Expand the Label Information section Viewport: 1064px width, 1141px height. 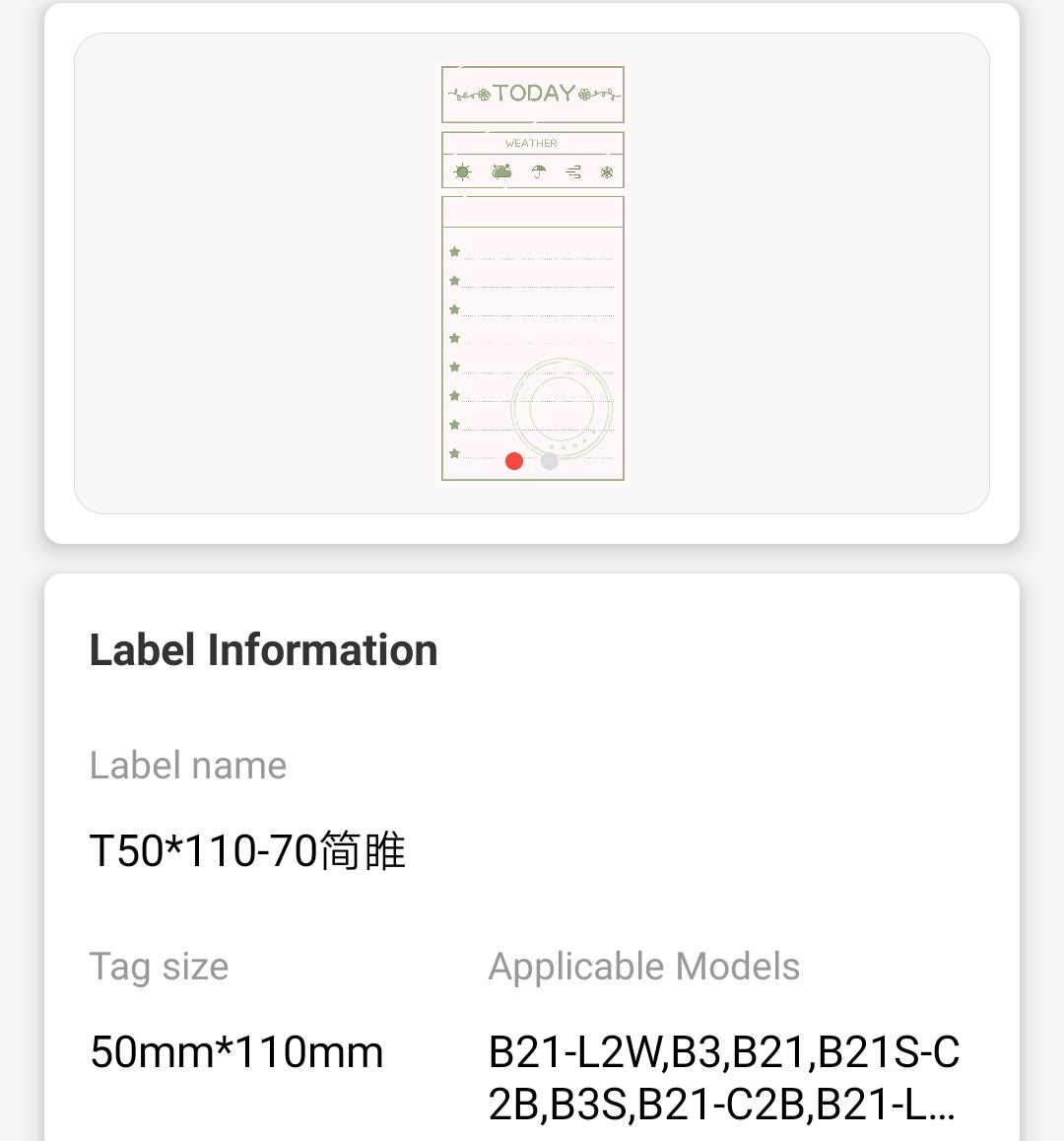point(264,648)
